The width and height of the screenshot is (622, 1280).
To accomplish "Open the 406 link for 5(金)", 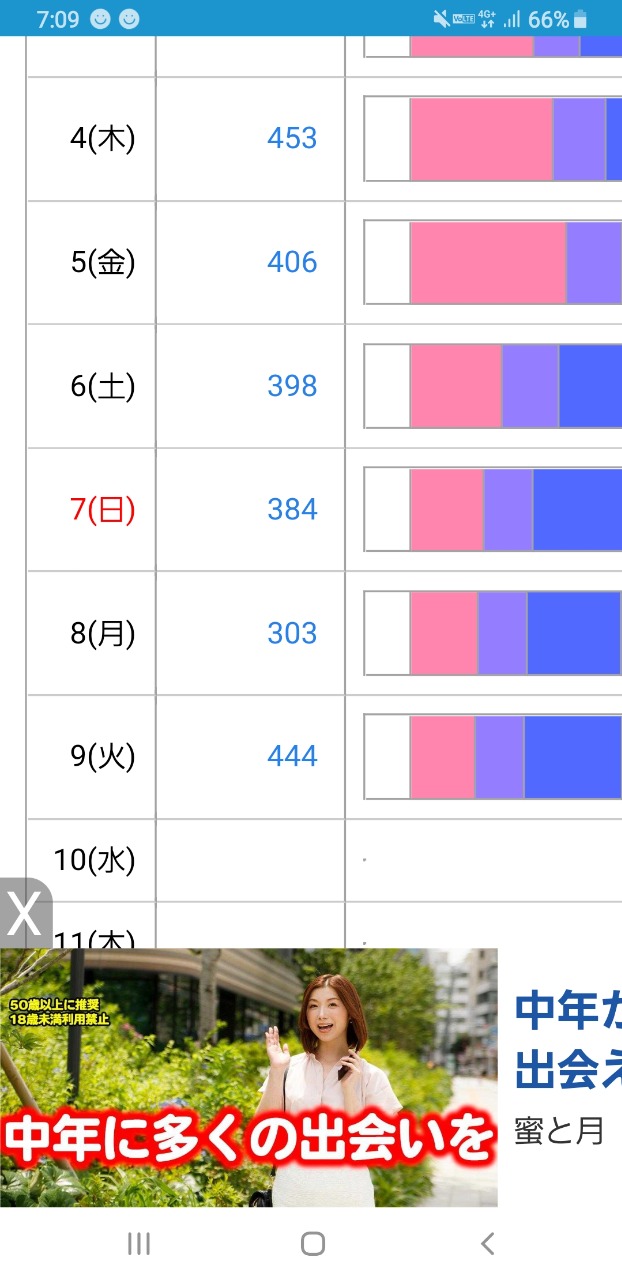I will pyautogui.click(x=292, y=262).
